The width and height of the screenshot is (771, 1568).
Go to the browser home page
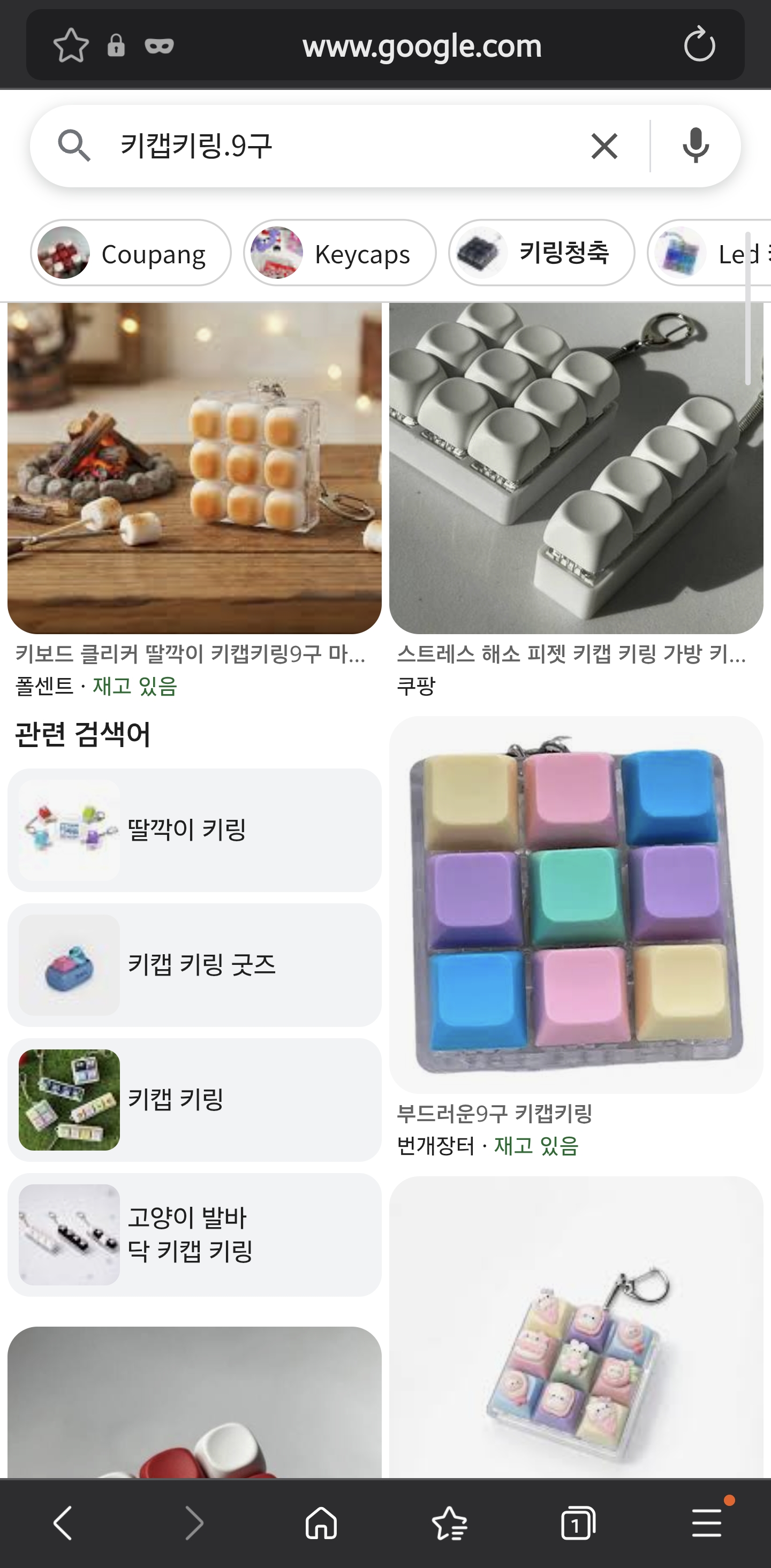321,1523
